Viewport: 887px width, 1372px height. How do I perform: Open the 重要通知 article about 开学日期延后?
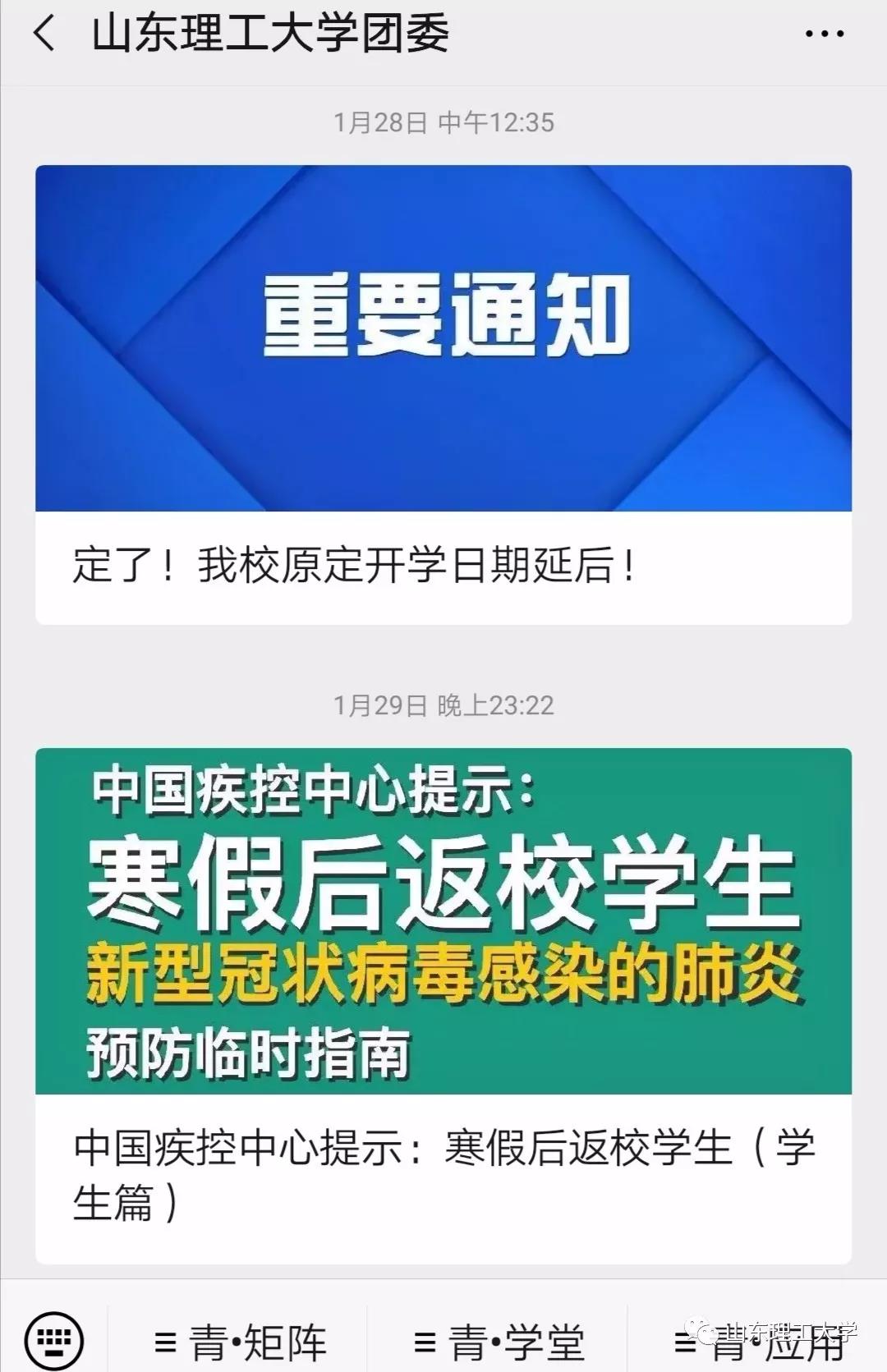[x=443, y=394]
